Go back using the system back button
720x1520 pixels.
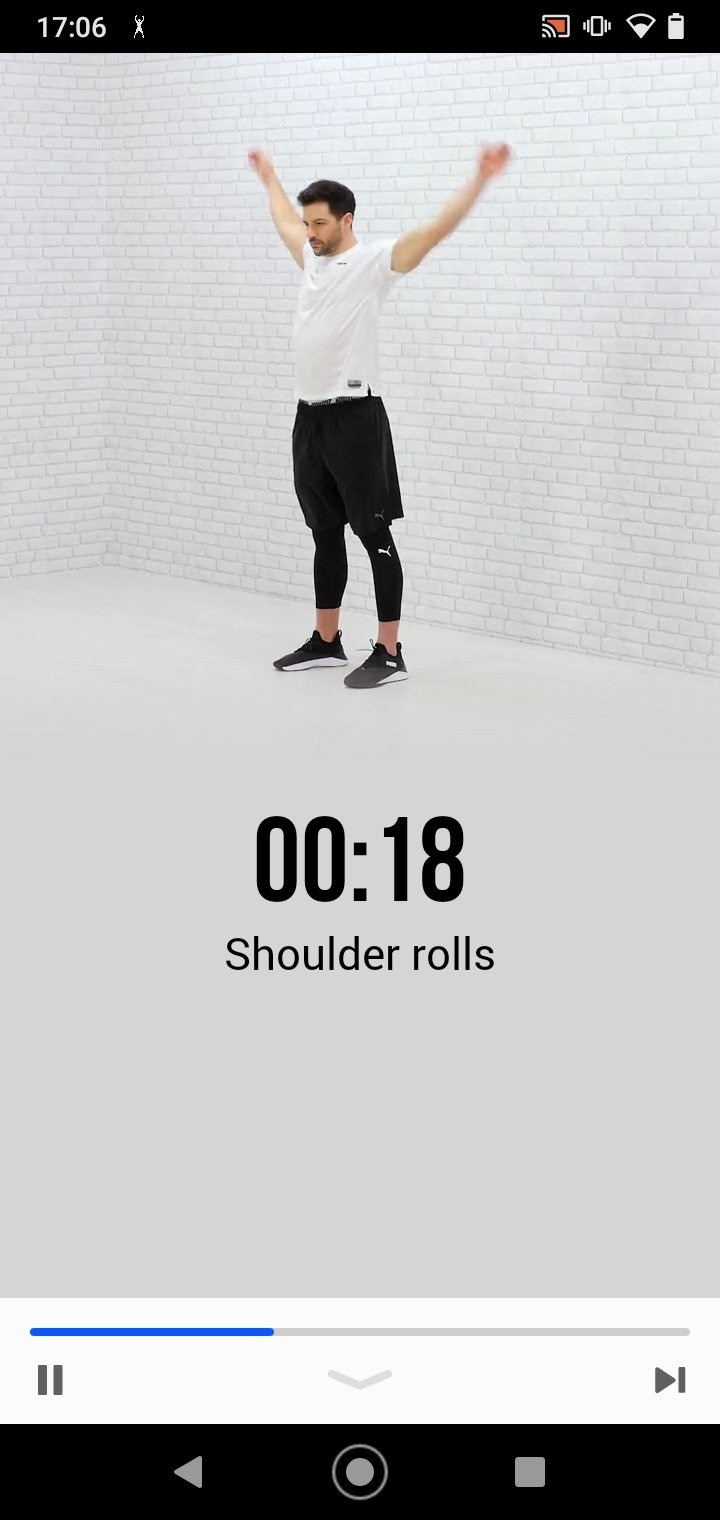[x=188, y=1472]
